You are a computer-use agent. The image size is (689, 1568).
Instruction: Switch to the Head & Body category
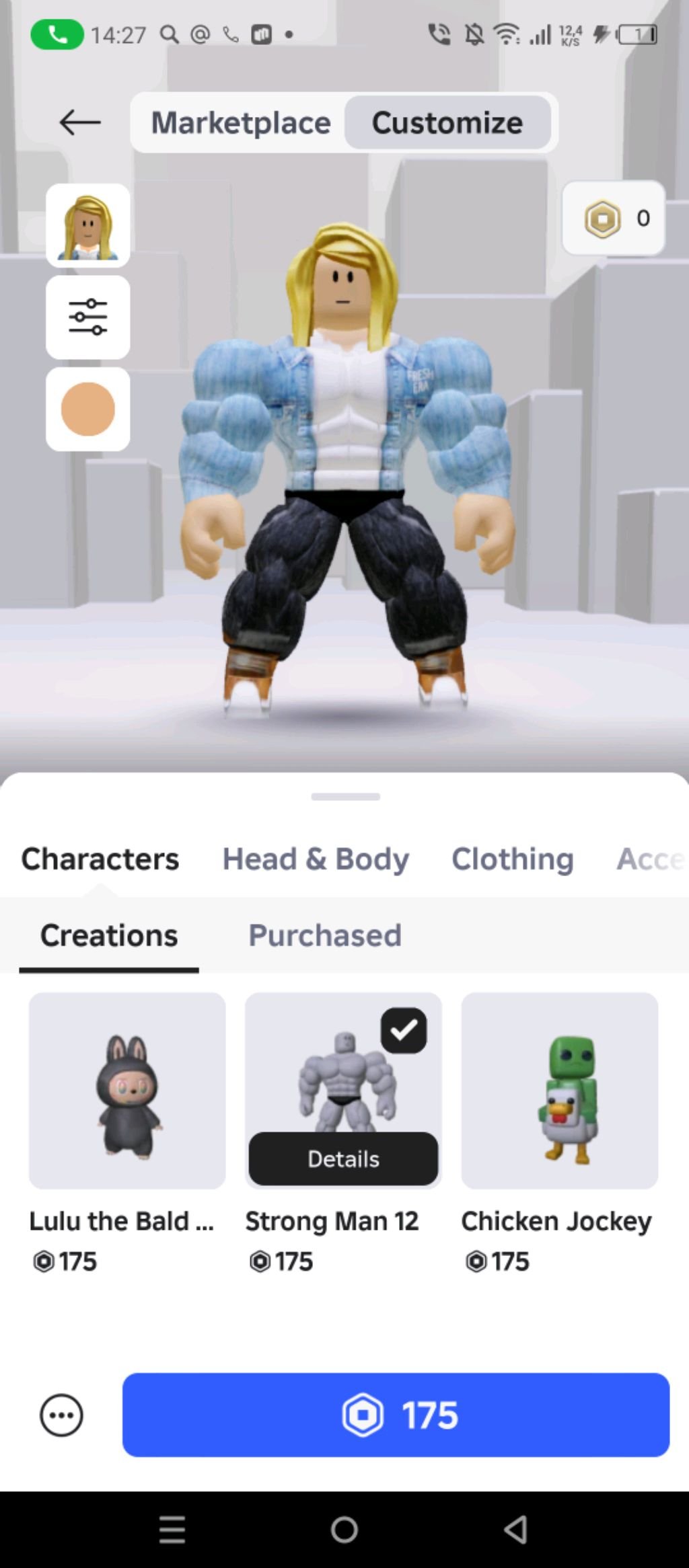tap(316, 859)
